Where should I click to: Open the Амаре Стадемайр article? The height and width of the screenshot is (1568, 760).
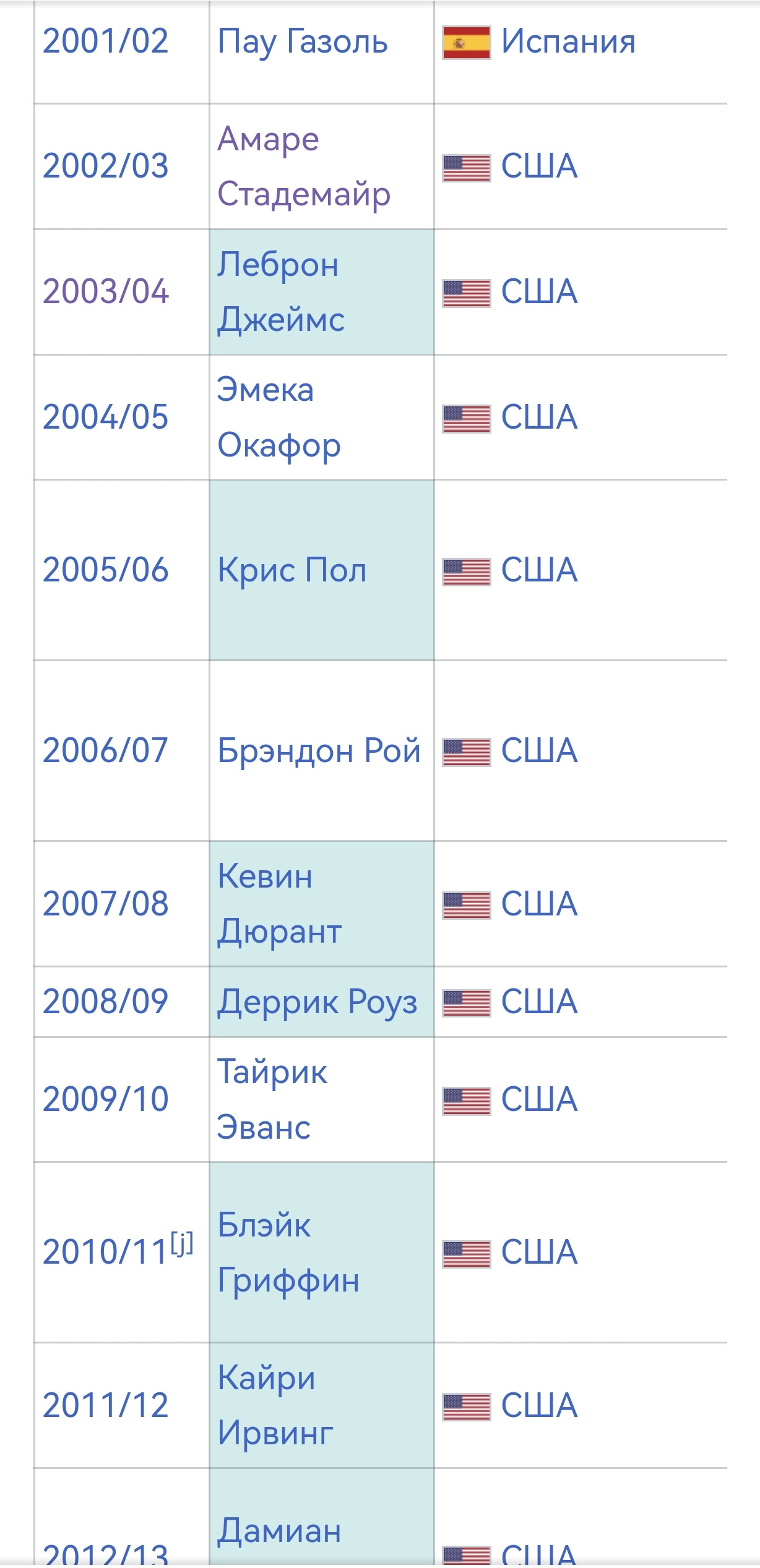pos(304,166)
